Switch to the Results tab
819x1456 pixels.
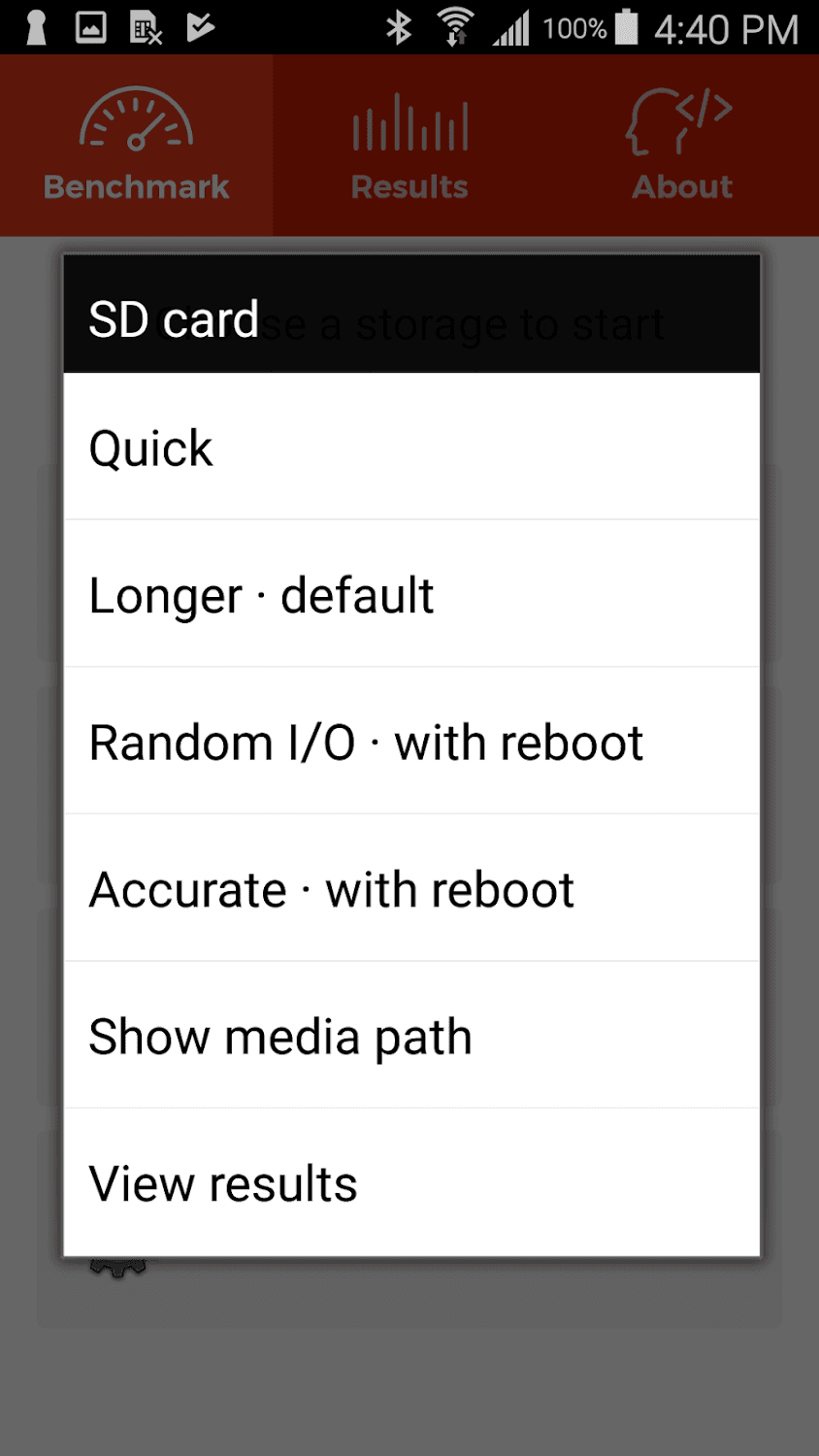click(409, 146)
